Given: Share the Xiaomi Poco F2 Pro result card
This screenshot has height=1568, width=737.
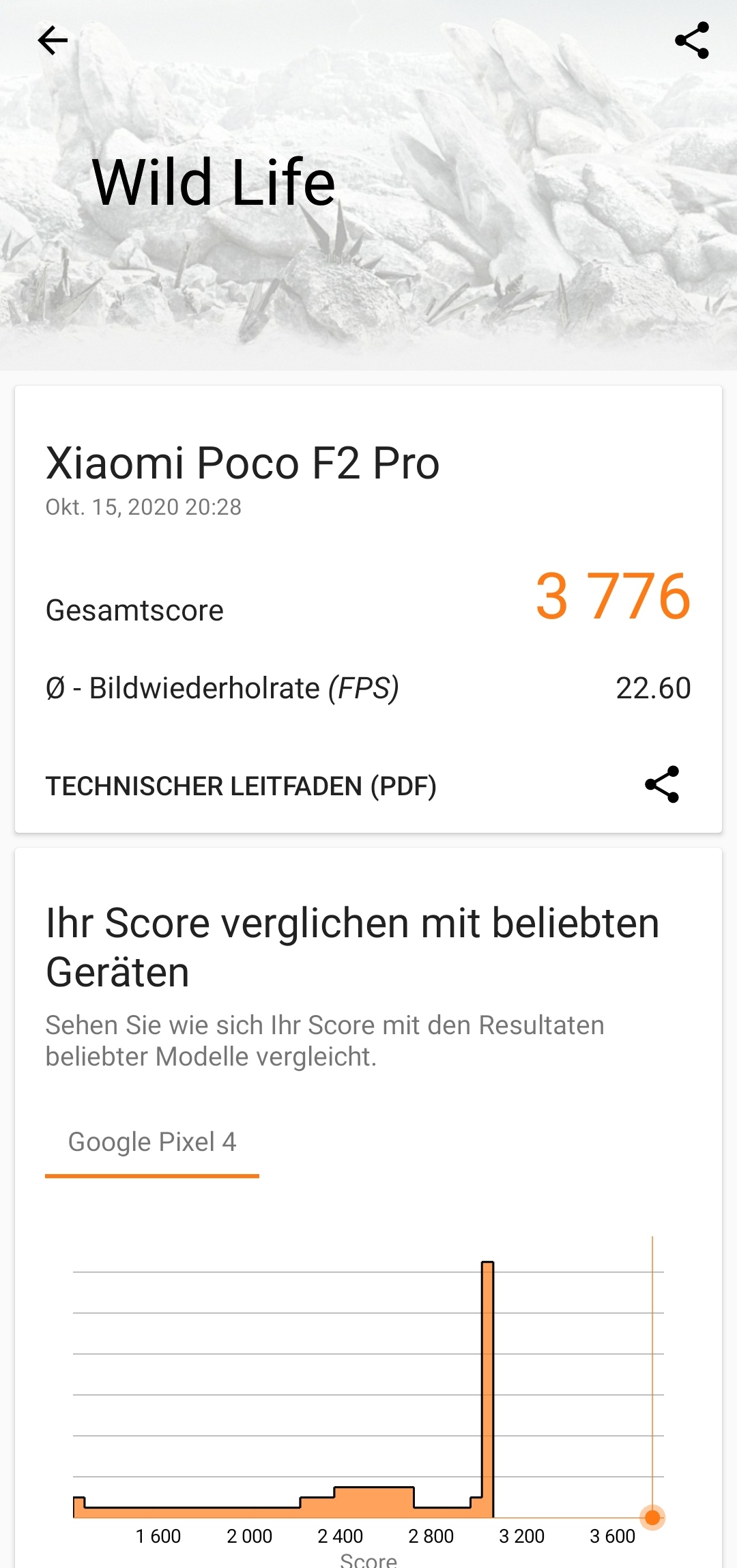Looking at the screenshot, I should pyautogui.click(x=662, y=784).
